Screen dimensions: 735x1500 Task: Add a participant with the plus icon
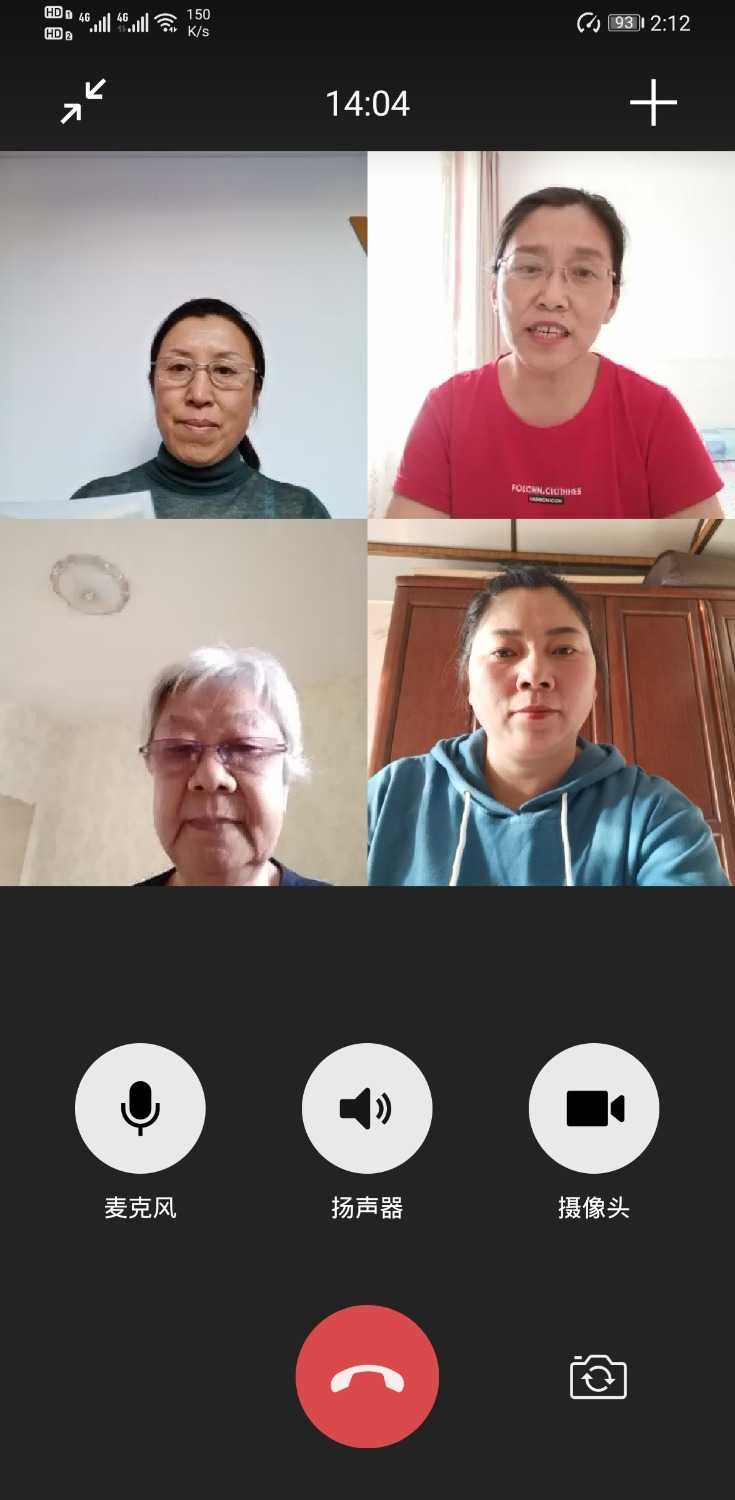[x=653, y=102]
